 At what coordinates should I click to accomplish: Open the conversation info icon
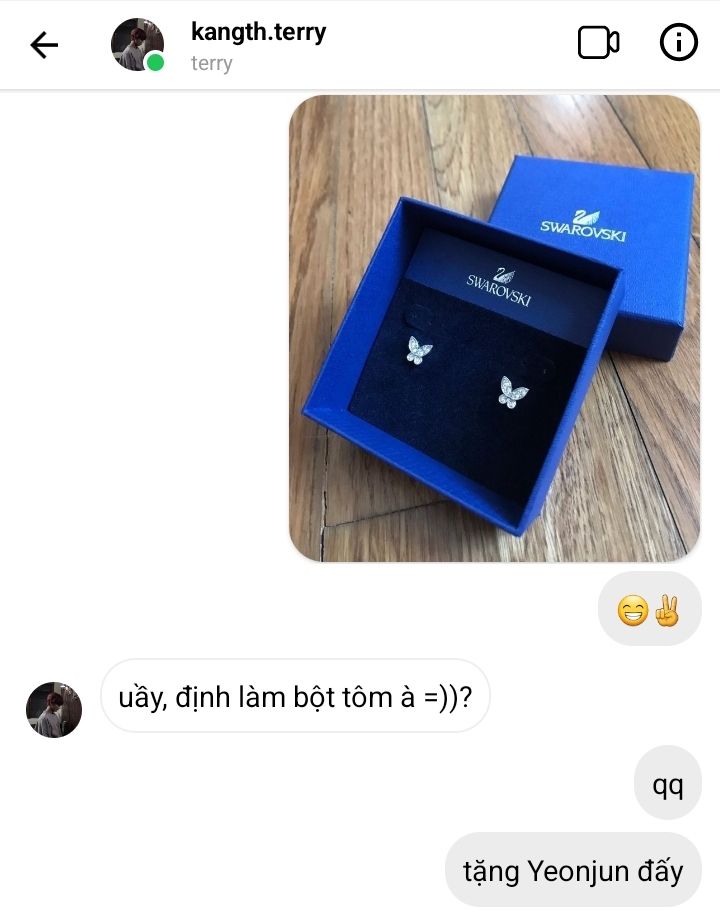678,42
